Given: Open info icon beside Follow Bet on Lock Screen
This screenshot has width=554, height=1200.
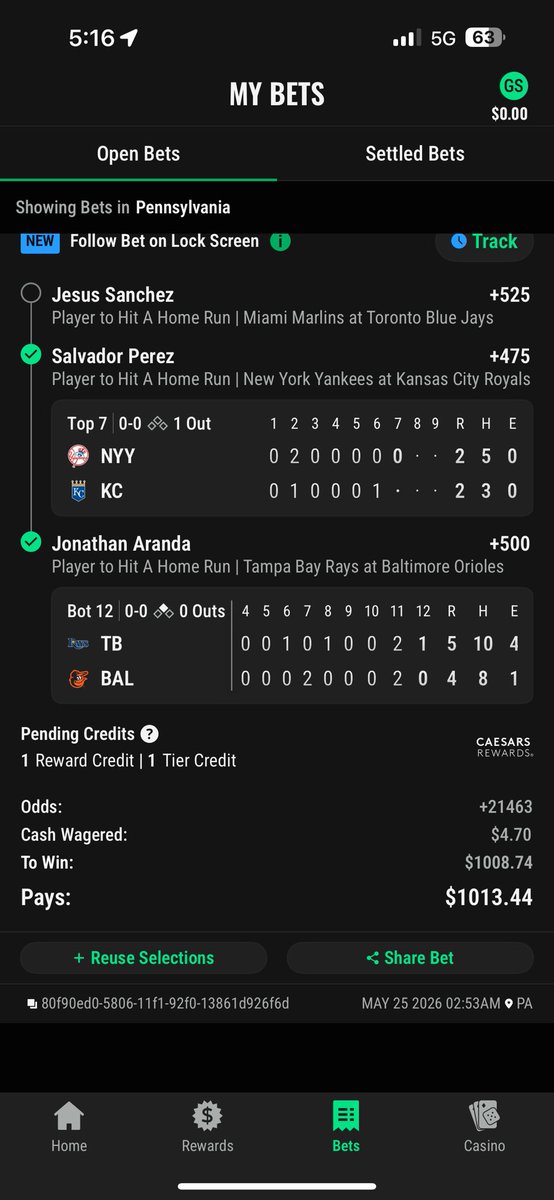Looking at the screenshot, I should [x=280, y=241].
